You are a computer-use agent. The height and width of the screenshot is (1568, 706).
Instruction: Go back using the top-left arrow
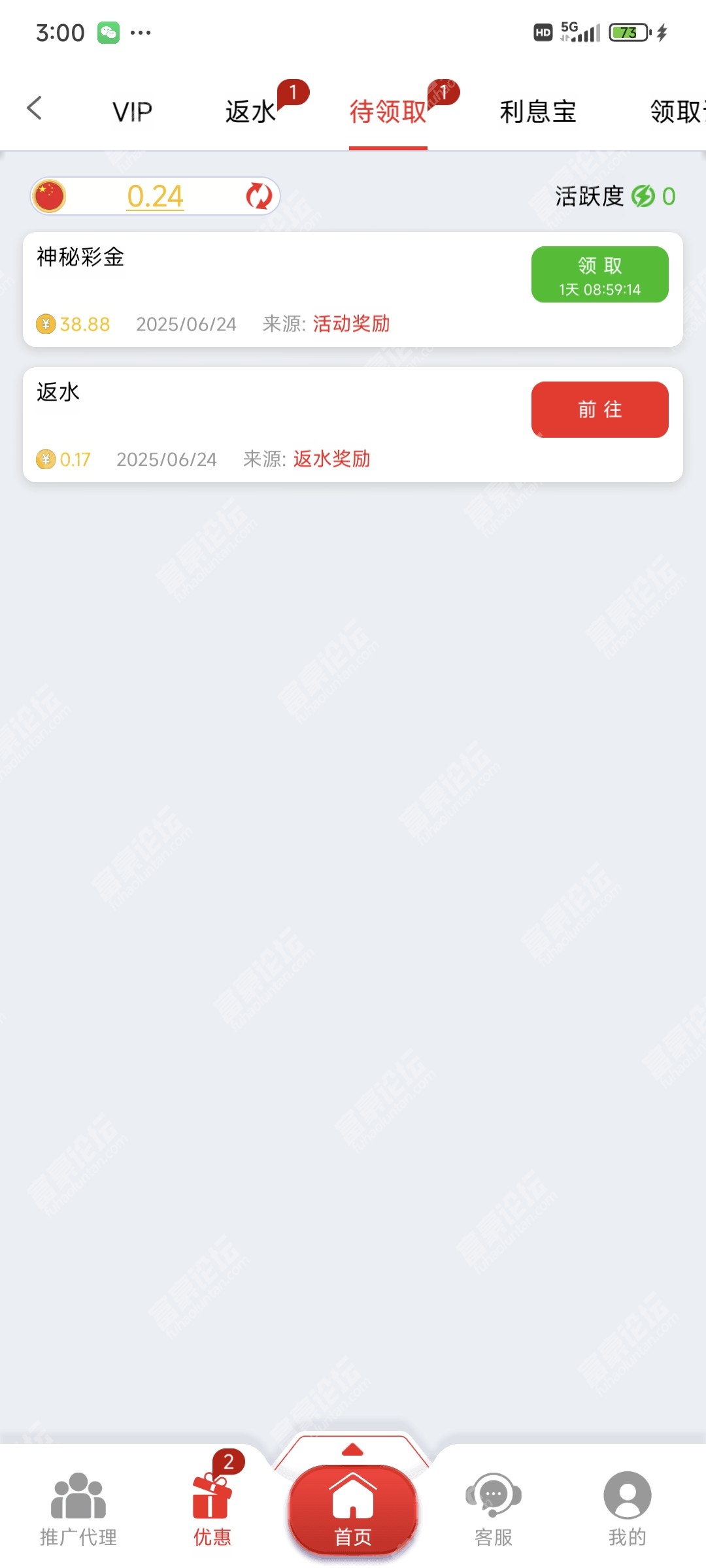tap(34, 108)
